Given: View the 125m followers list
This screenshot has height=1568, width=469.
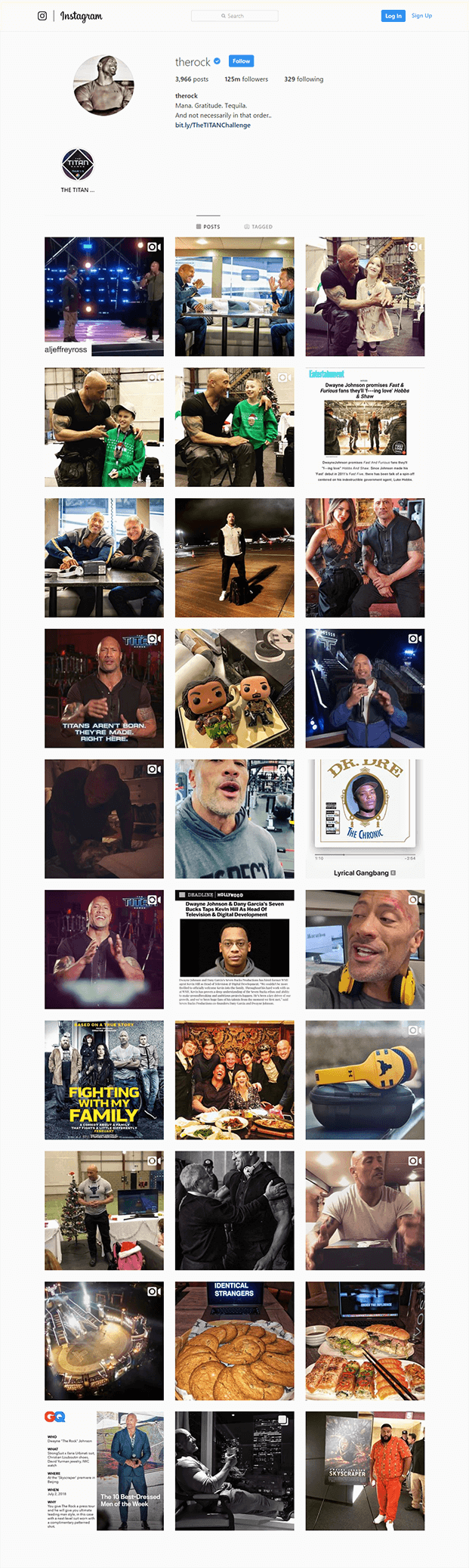Looking at the screenshot, I should 245,79.
